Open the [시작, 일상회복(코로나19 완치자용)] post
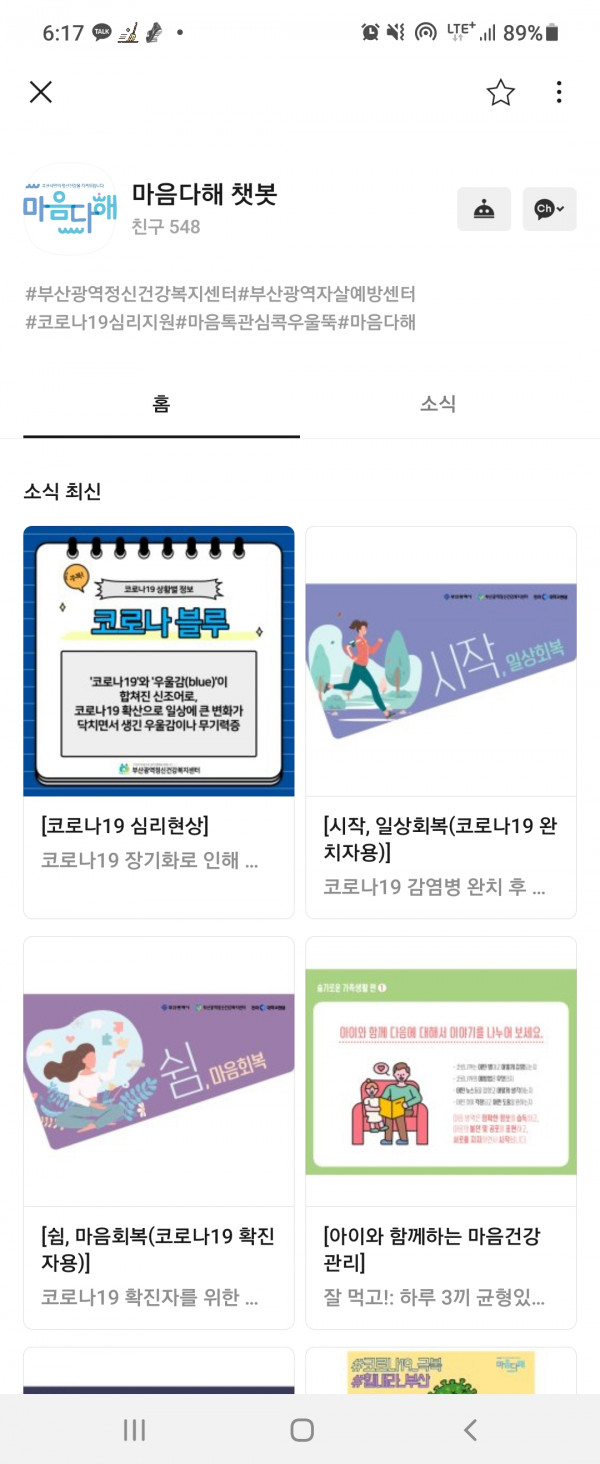 point(441,720)
